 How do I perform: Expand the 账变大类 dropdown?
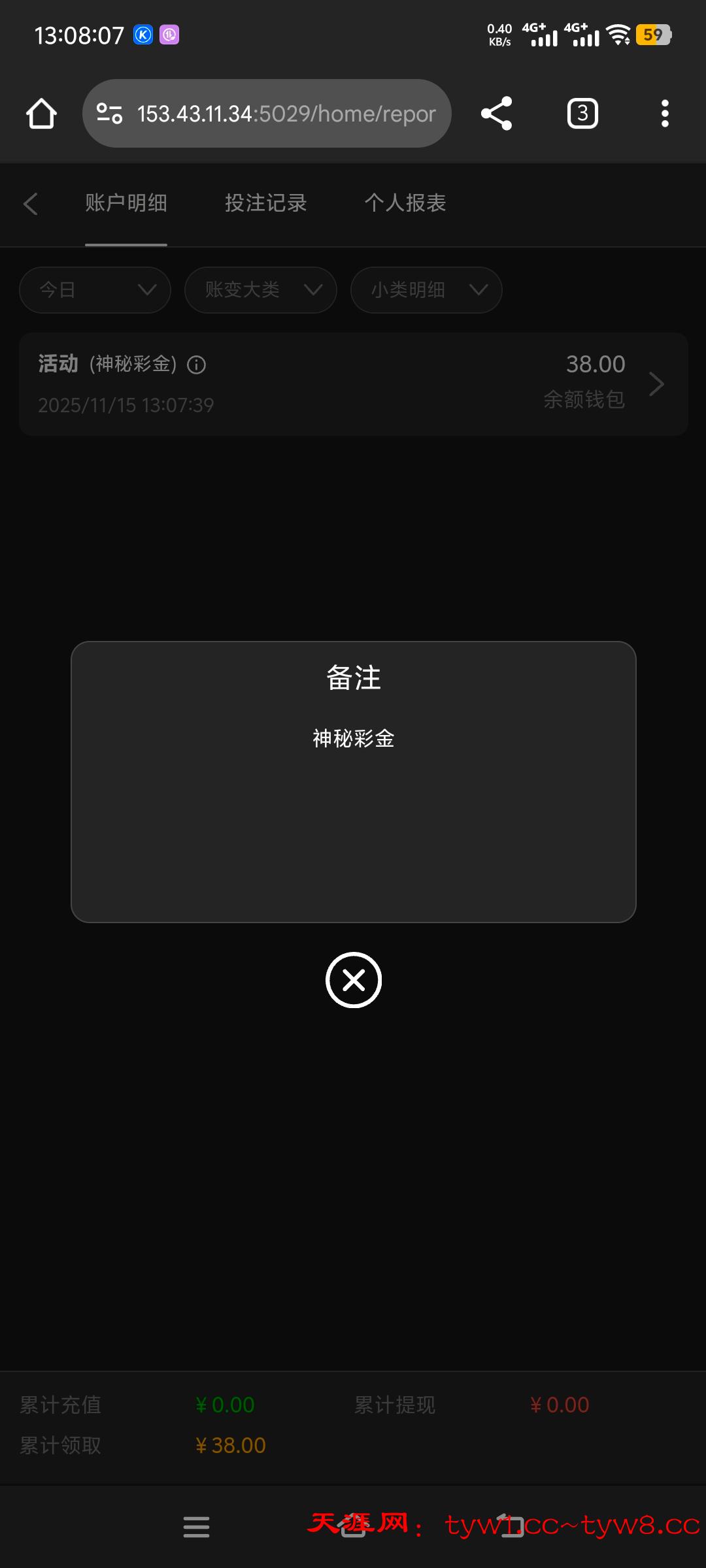pyautogui.click(x=261, y=289)
